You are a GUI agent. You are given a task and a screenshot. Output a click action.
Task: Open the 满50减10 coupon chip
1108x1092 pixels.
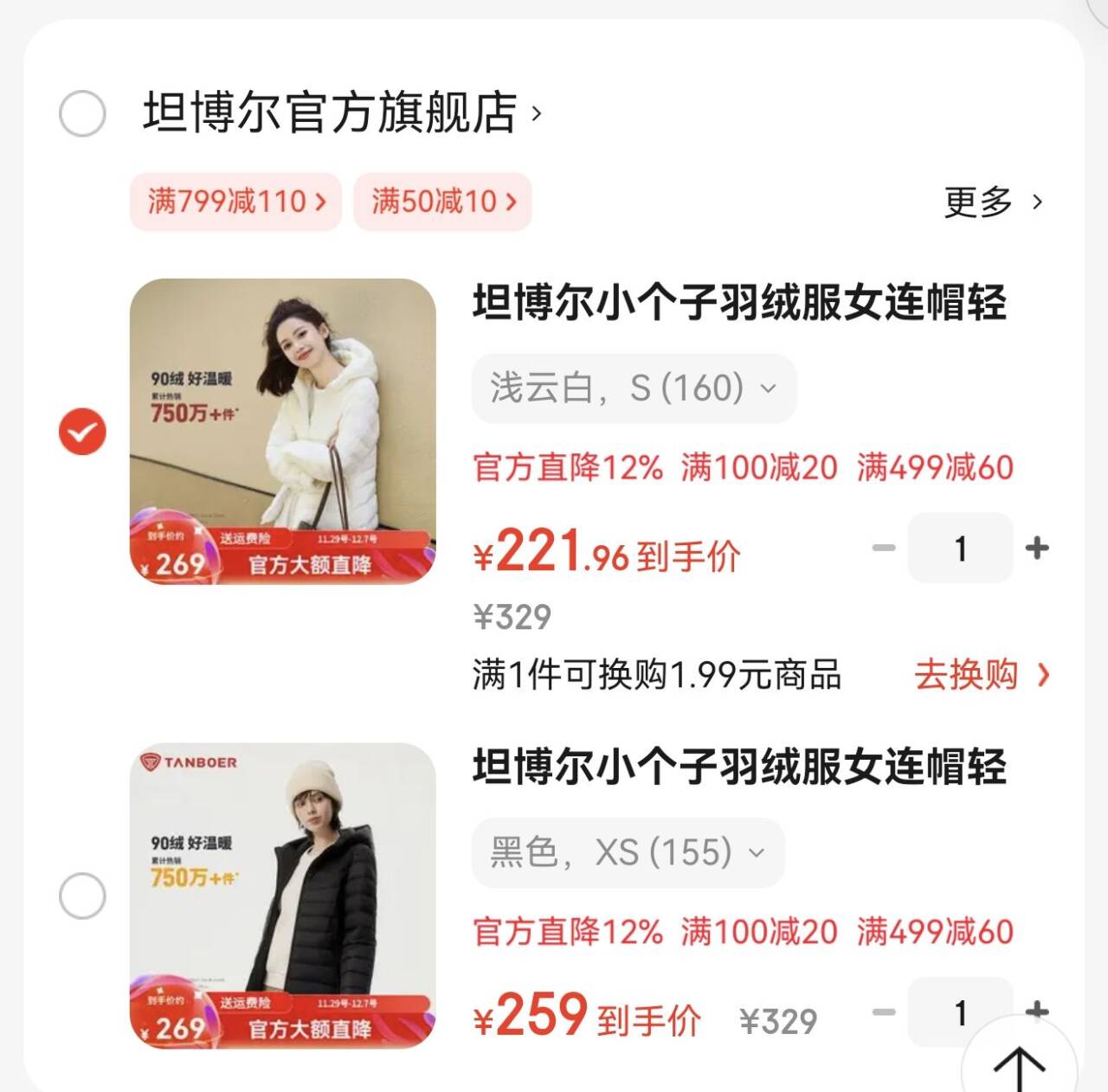coord(442,202)
